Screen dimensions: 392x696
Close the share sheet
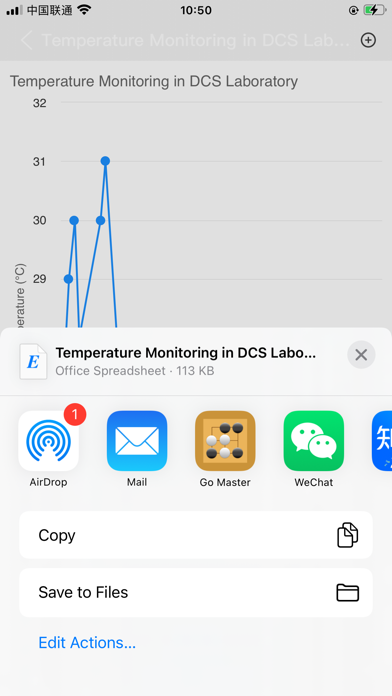pos(361,355)
